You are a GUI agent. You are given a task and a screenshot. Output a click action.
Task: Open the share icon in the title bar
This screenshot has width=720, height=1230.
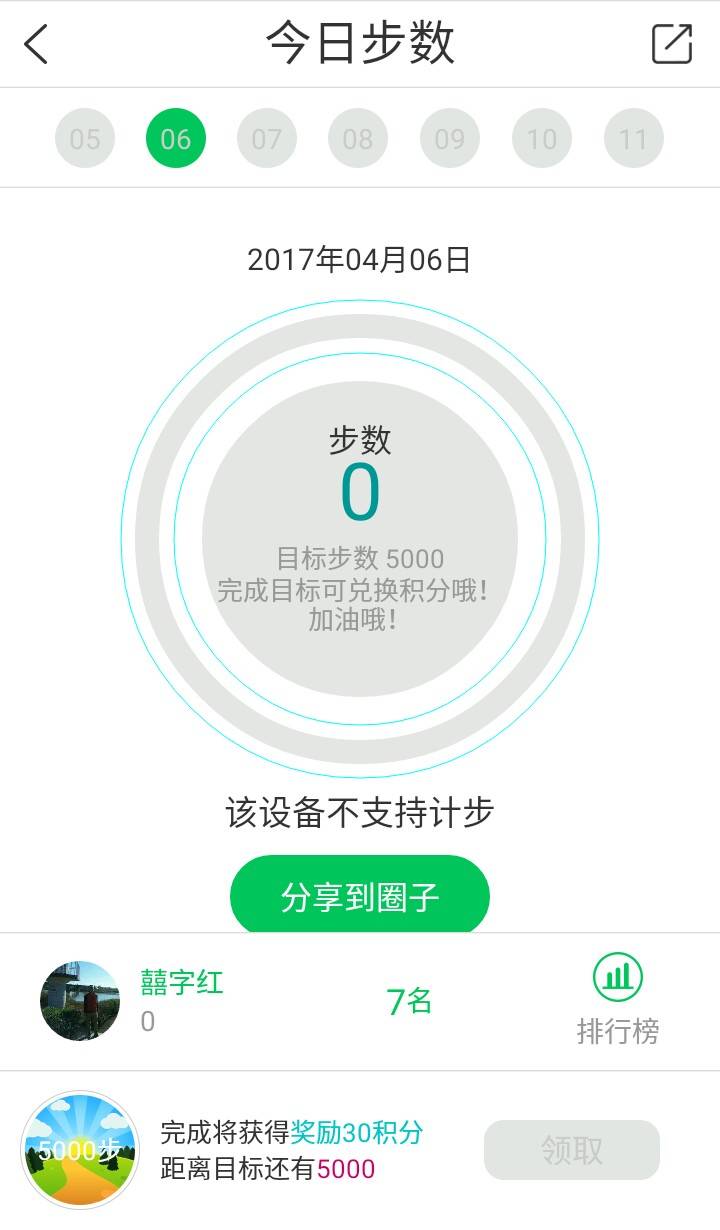(671, 44)
